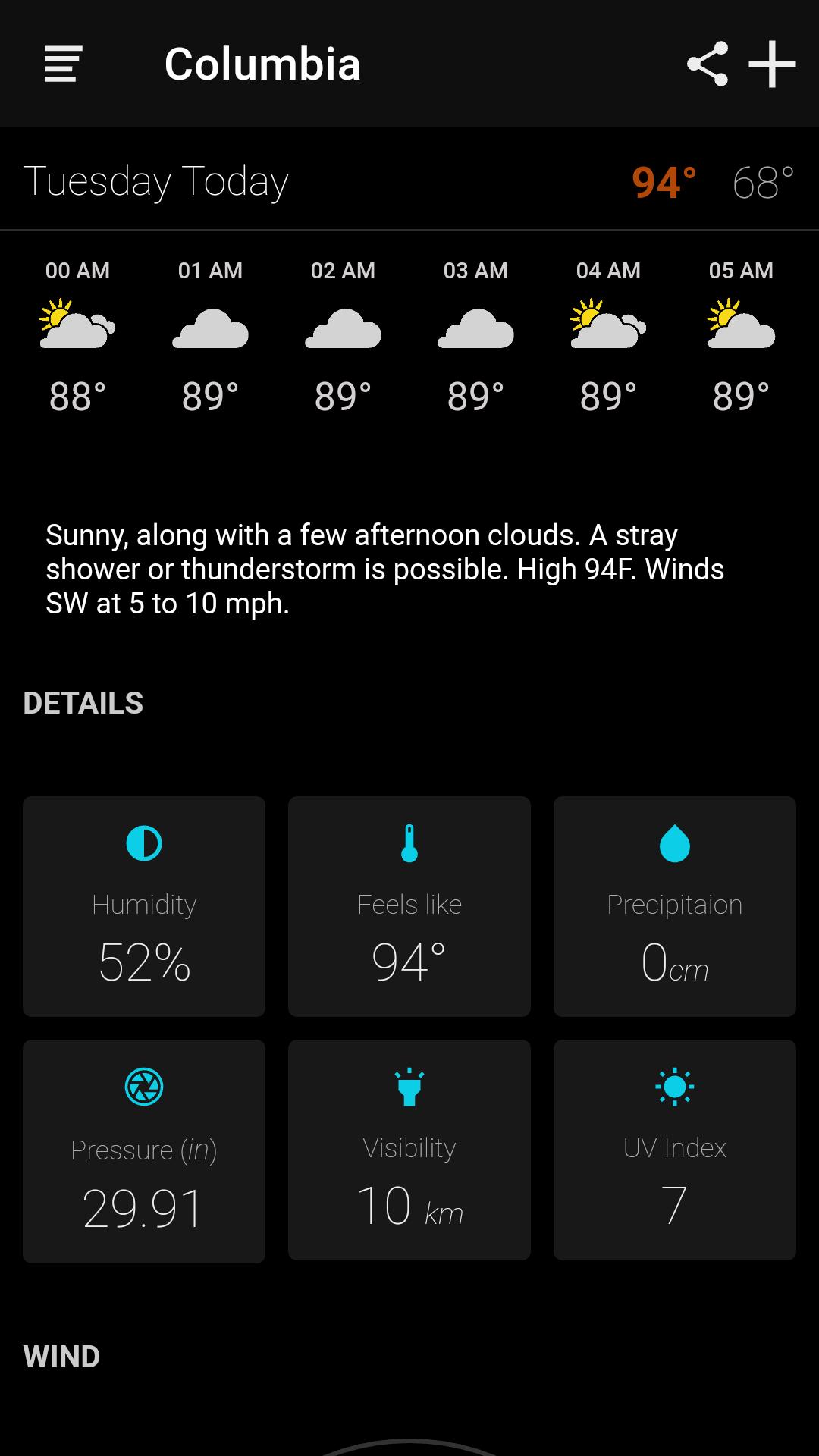Click the Pressure gauge icon
The height and width of the screenshot is (1456, 819).
click(144, 1084)
